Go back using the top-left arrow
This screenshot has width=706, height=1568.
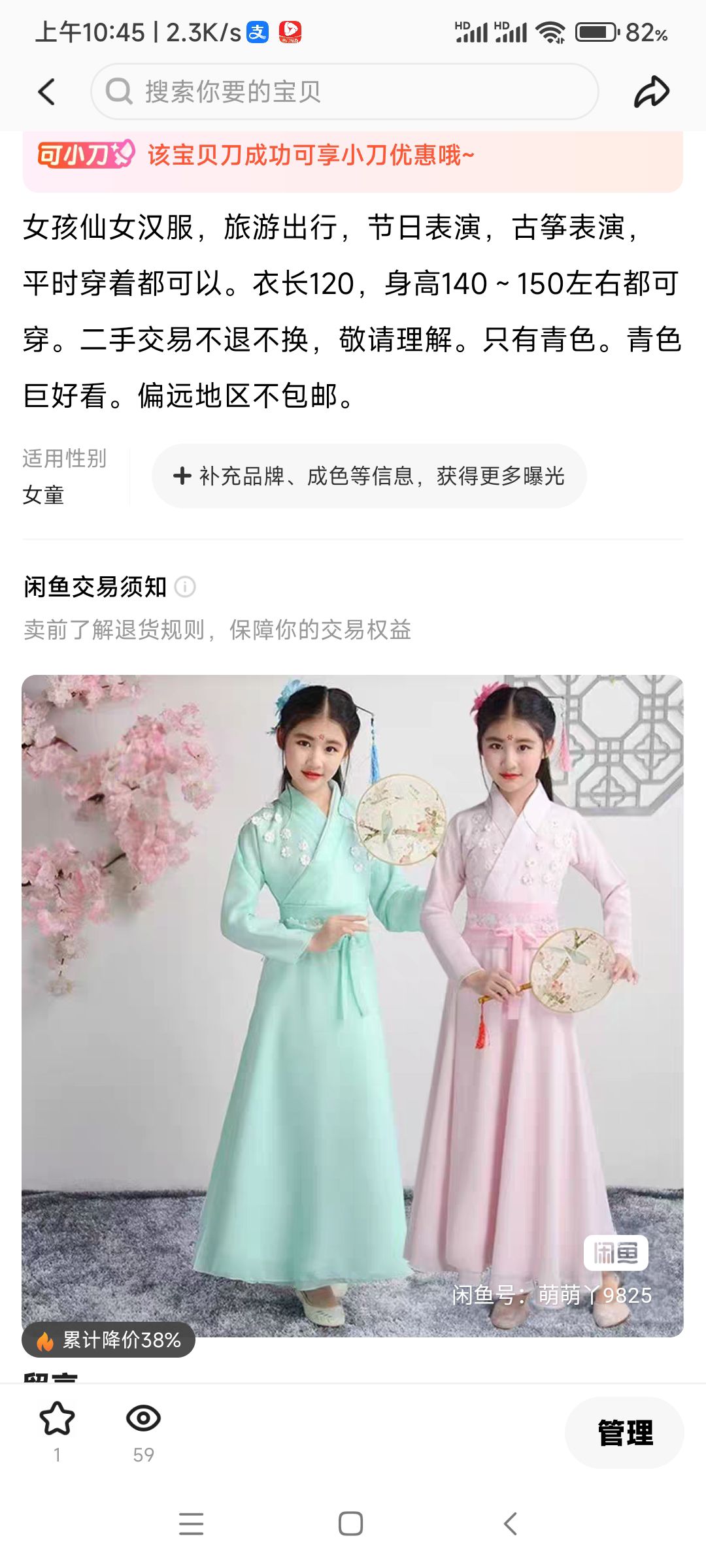pos(46,92)
